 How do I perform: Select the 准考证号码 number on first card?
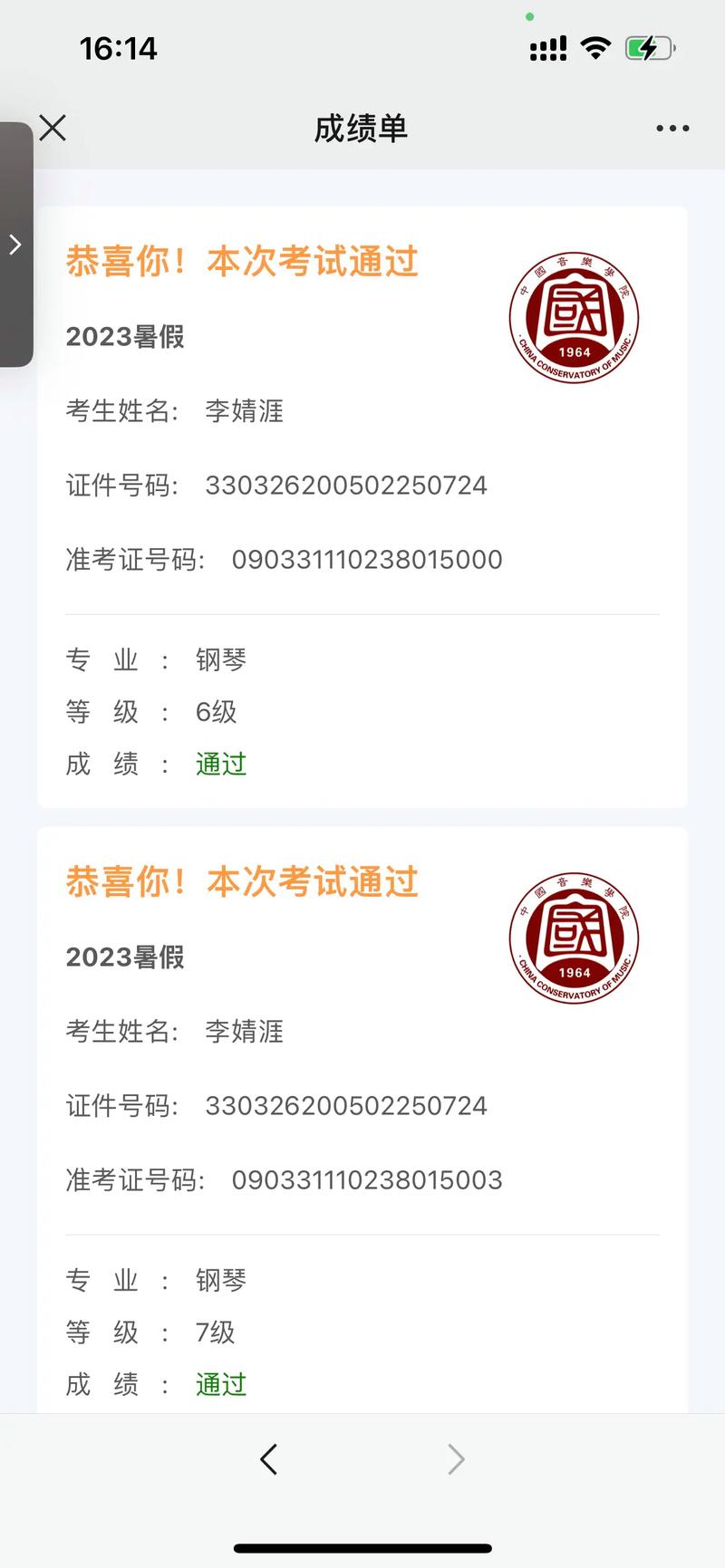366,559
